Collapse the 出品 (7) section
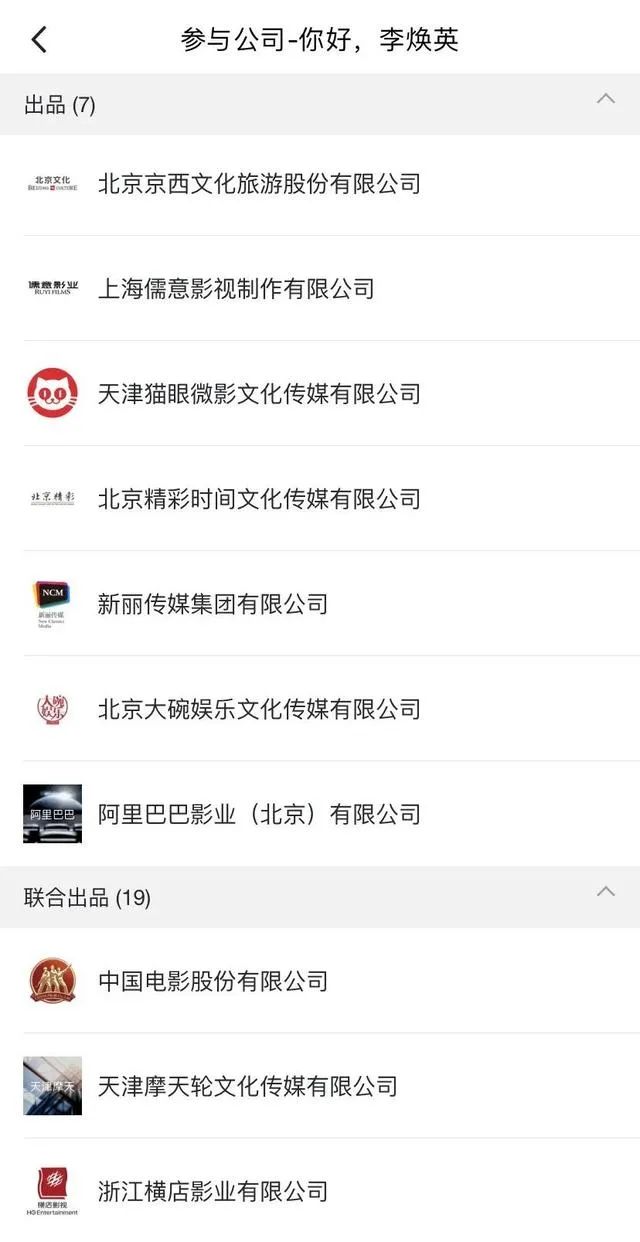 click(x=605, y=99)
